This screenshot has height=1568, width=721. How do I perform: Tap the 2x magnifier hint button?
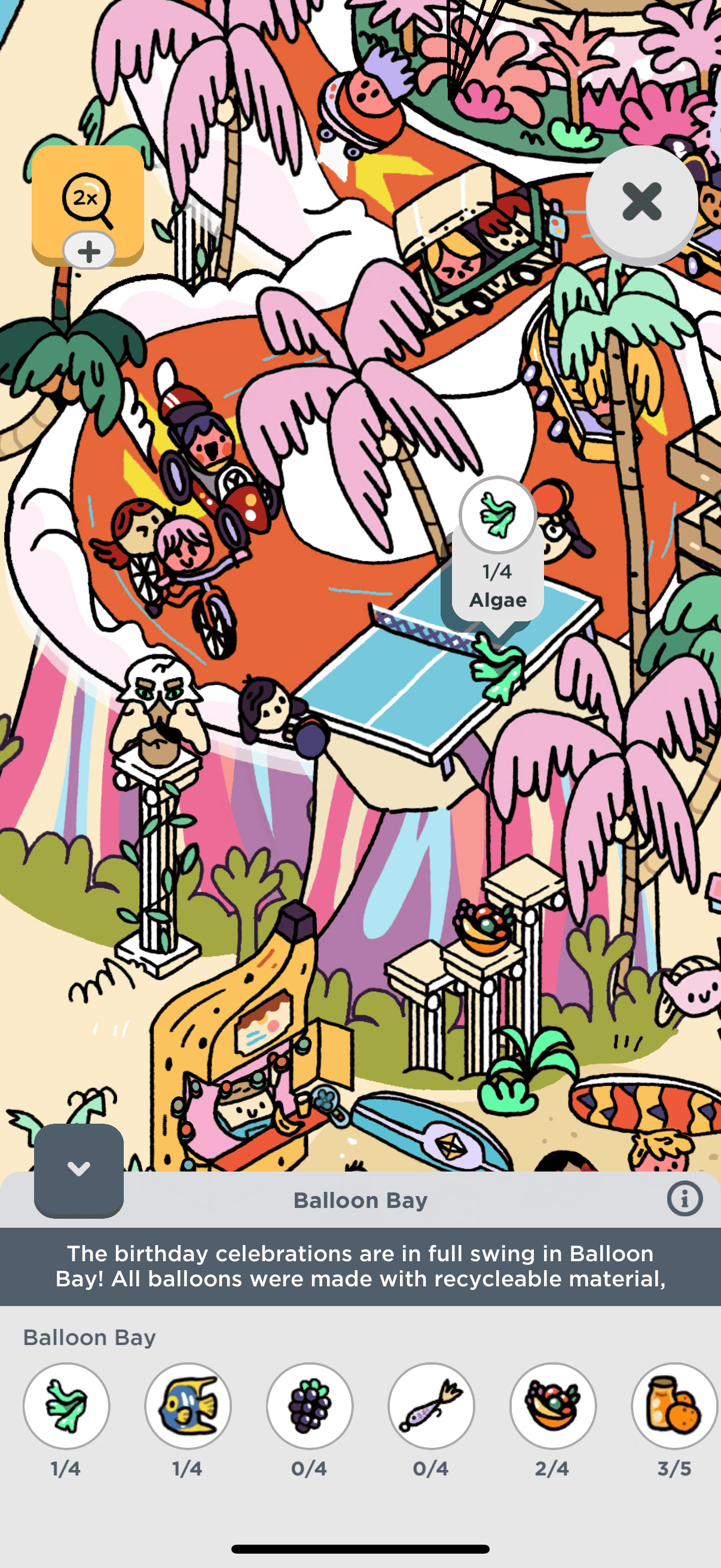[x=88, y=201]
